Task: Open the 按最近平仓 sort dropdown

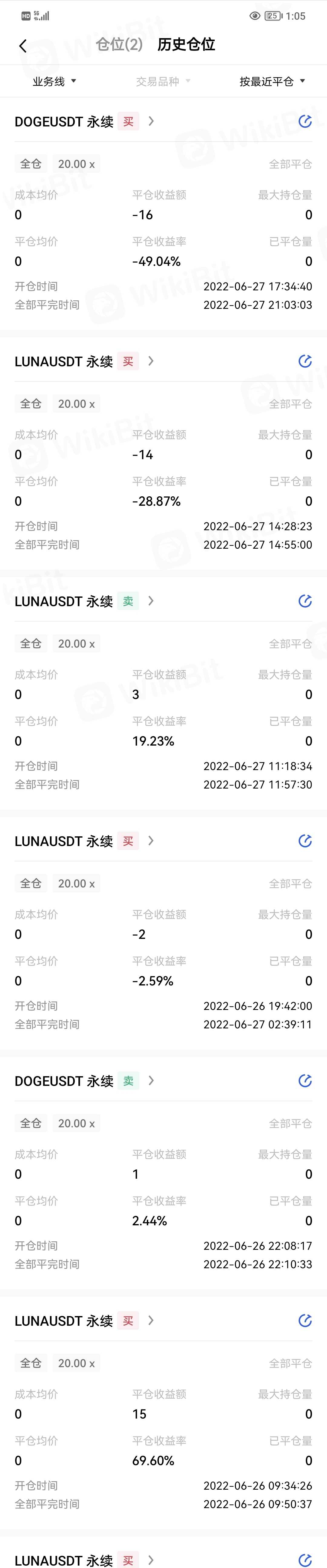Action: 272,81
